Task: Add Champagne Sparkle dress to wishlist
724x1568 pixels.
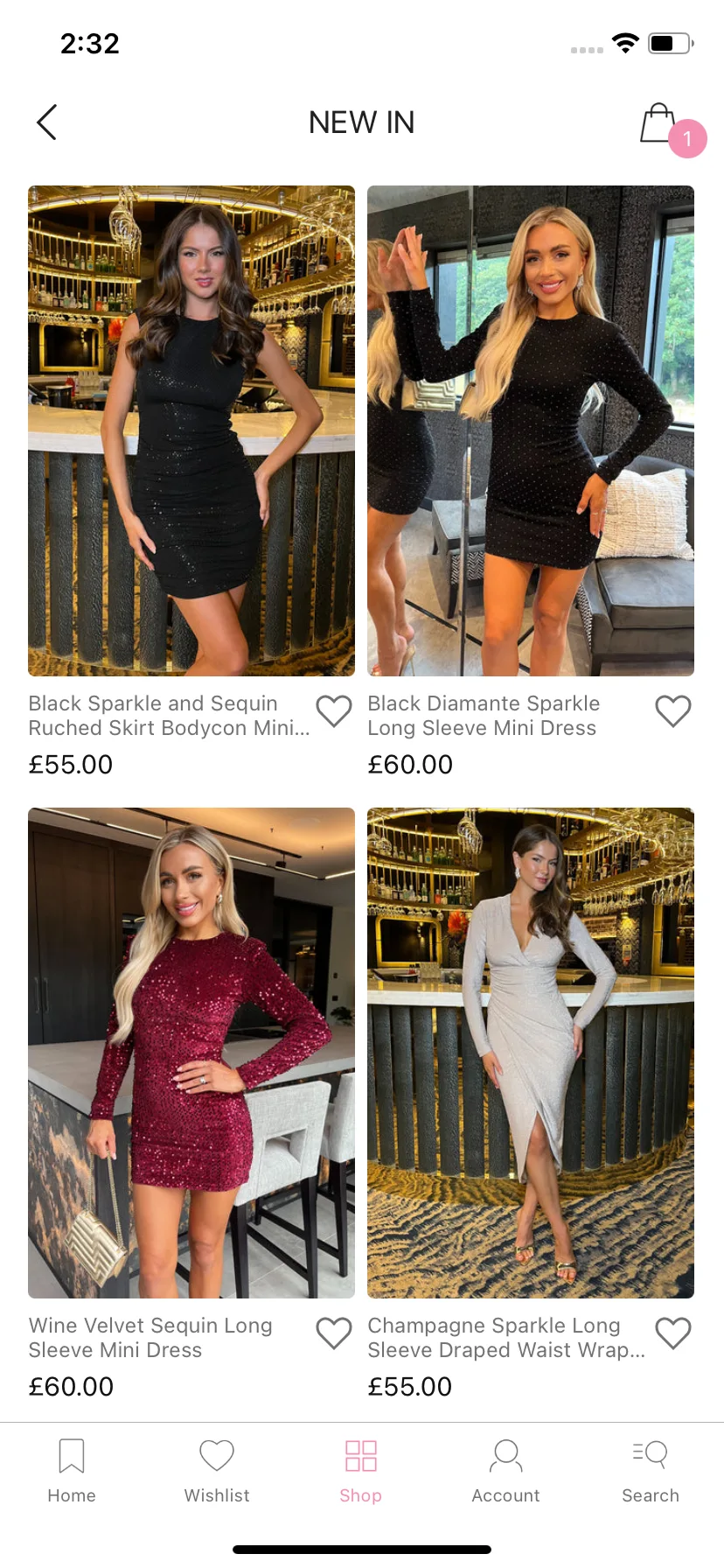Action: tap(672, 1333)
